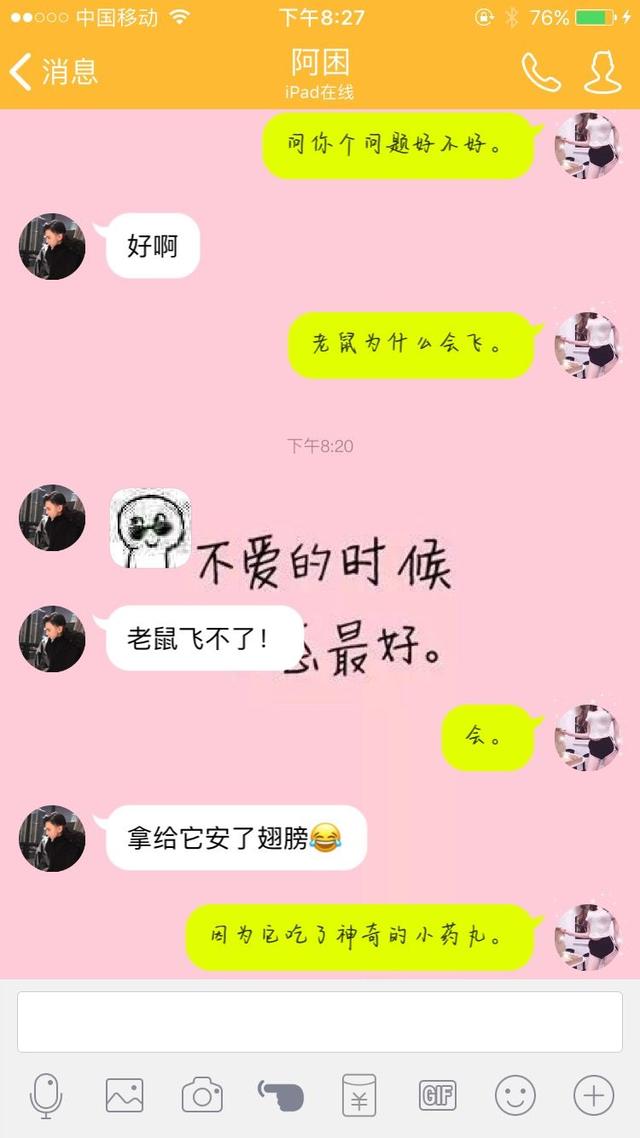Open more options with the plus icon
The image size is (640, 1138).
point(594,1095)
